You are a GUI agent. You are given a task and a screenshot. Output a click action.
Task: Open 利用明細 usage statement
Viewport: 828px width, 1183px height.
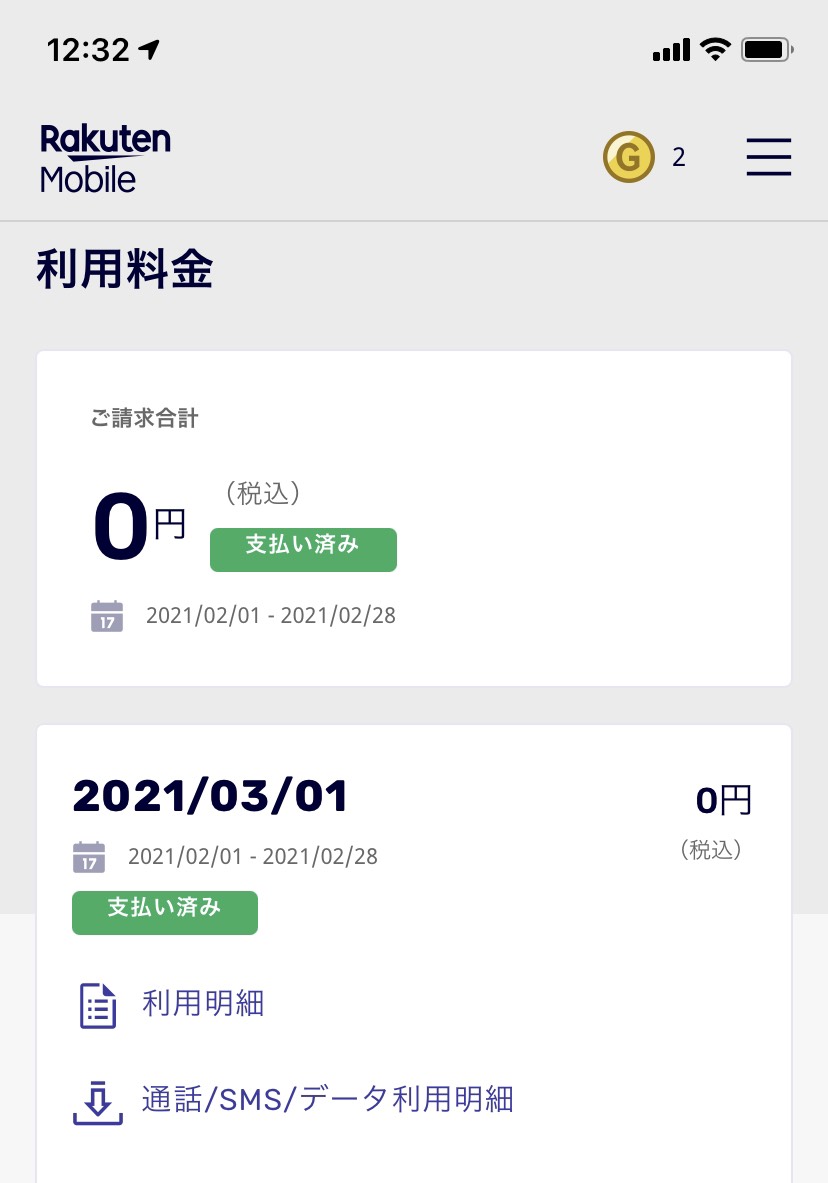coord(202,1004)
